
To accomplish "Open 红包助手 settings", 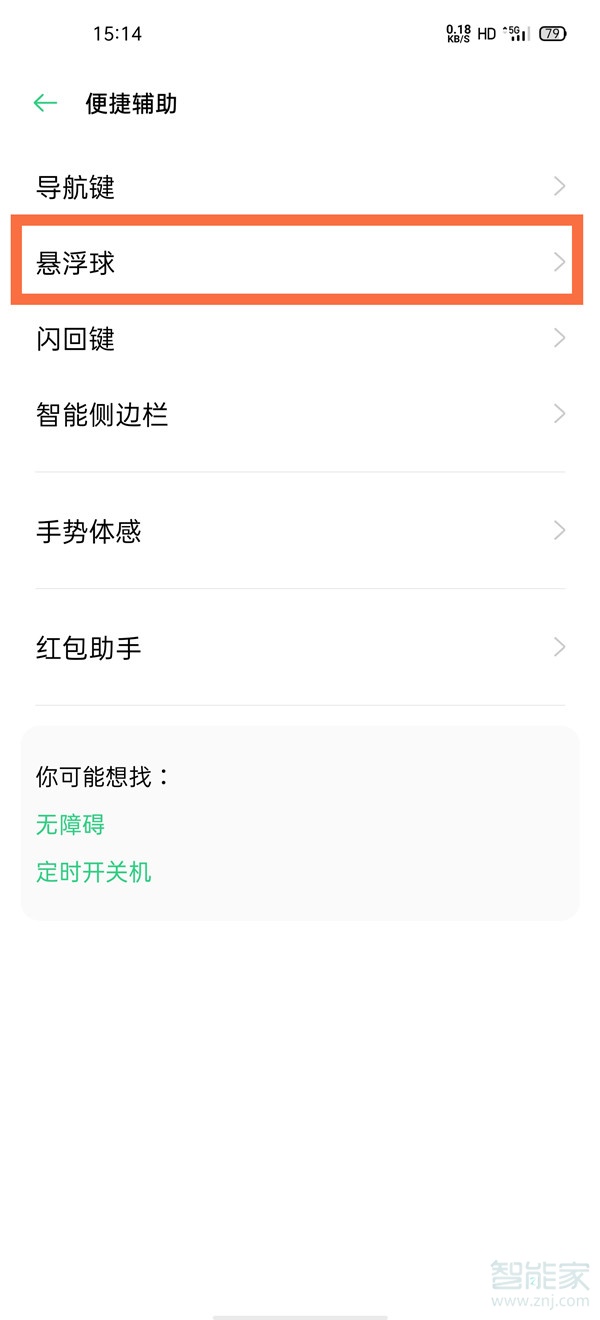I will pyautogui.click(x=300, y=648).
